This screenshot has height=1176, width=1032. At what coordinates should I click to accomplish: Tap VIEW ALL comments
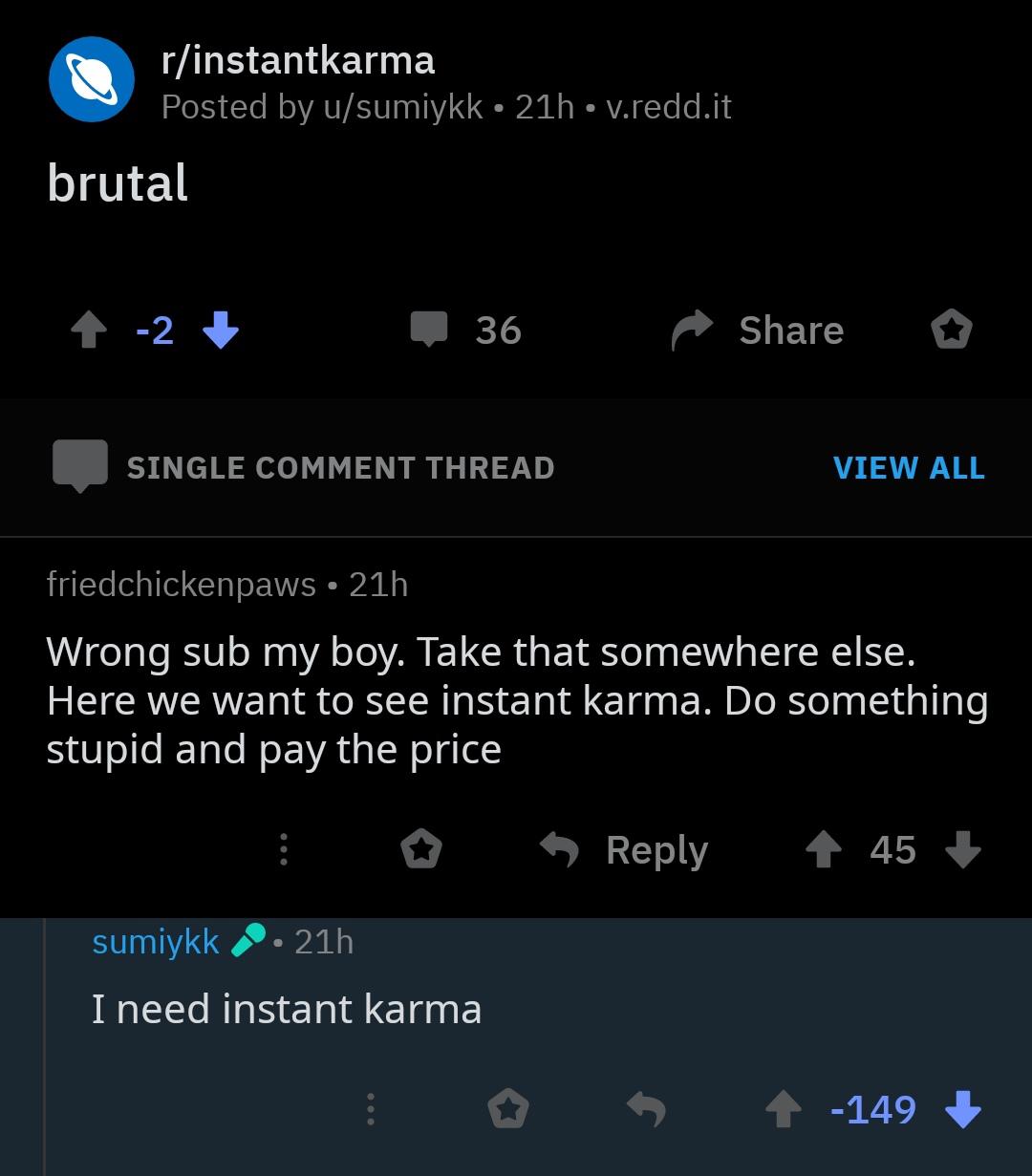908,467
